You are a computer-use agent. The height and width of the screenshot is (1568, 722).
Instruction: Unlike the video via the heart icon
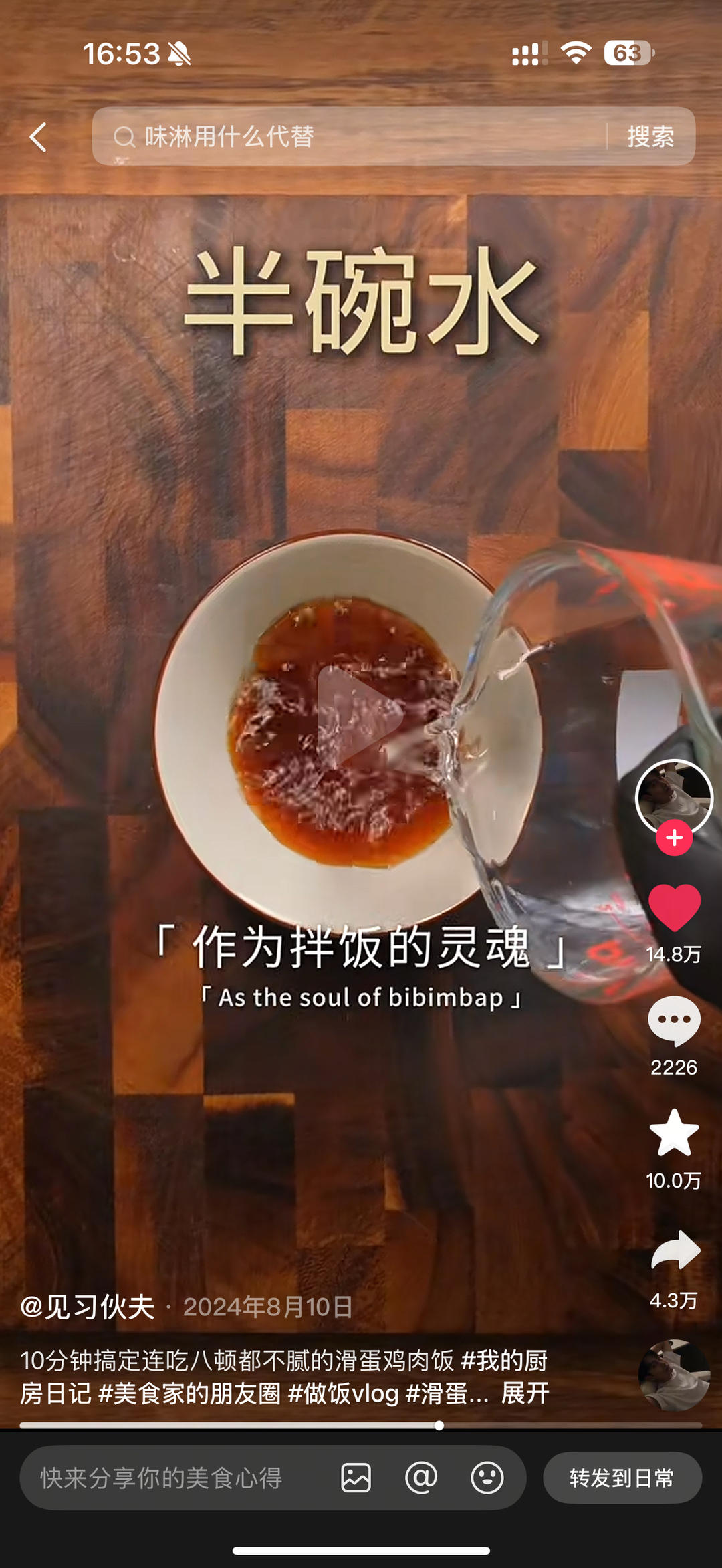674,908
